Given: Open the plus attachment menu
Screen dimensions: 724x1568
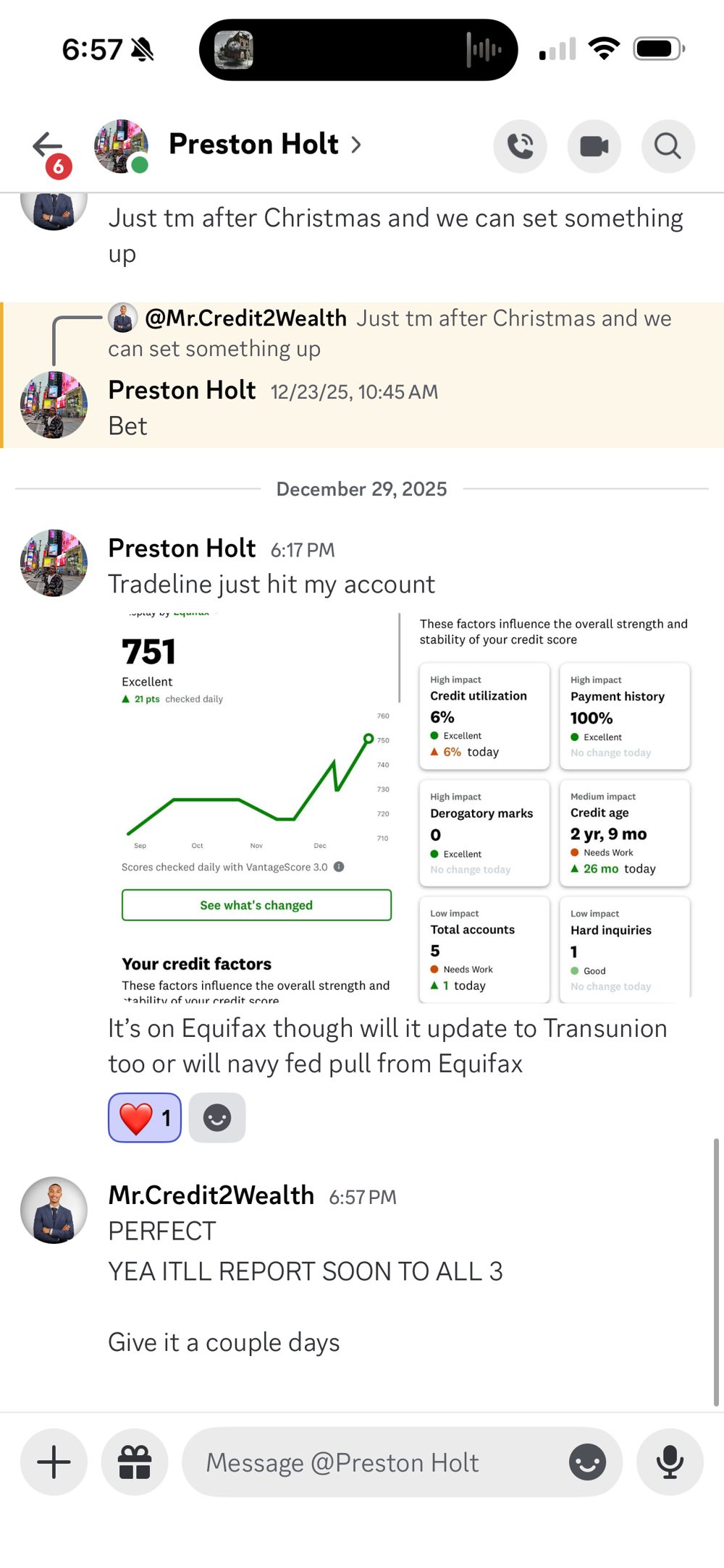Looking at the screenshot, I should click(x=54, y=1462).
